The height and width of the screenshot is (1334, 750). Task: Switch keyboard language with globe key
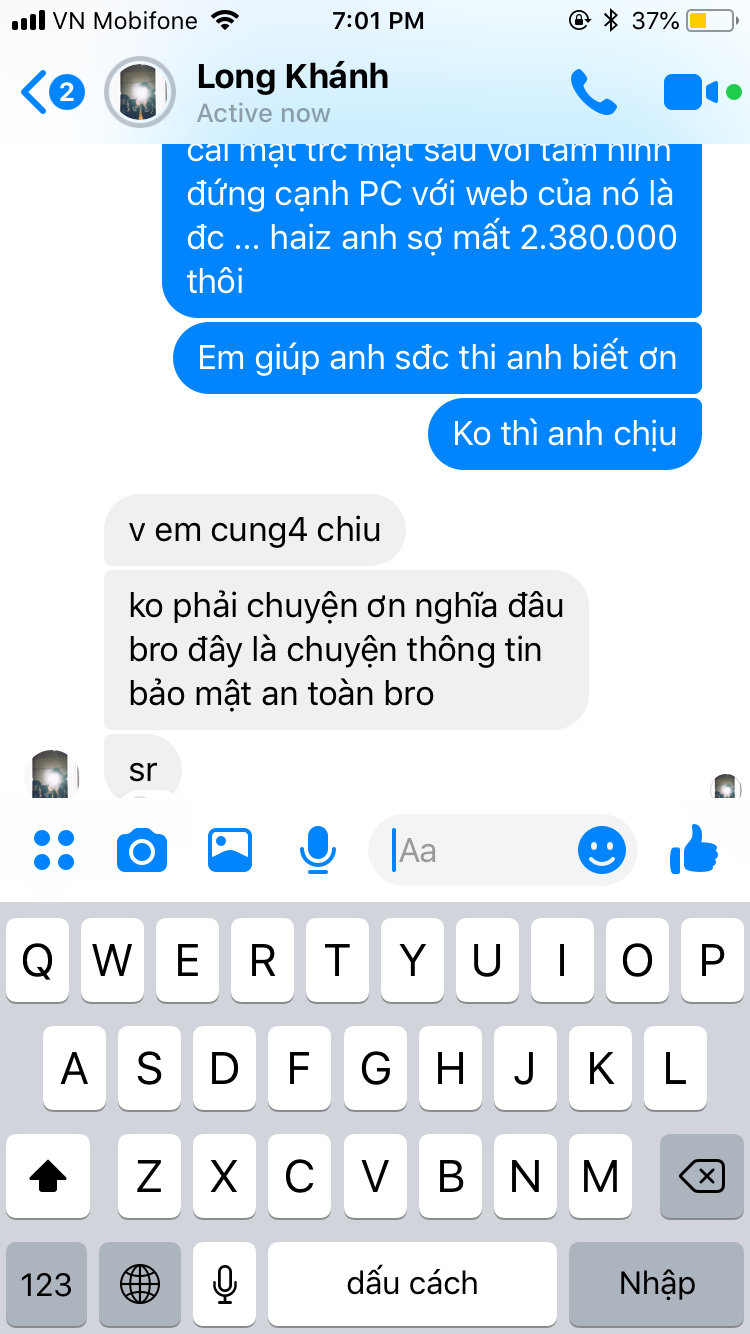coord(140,1284)
